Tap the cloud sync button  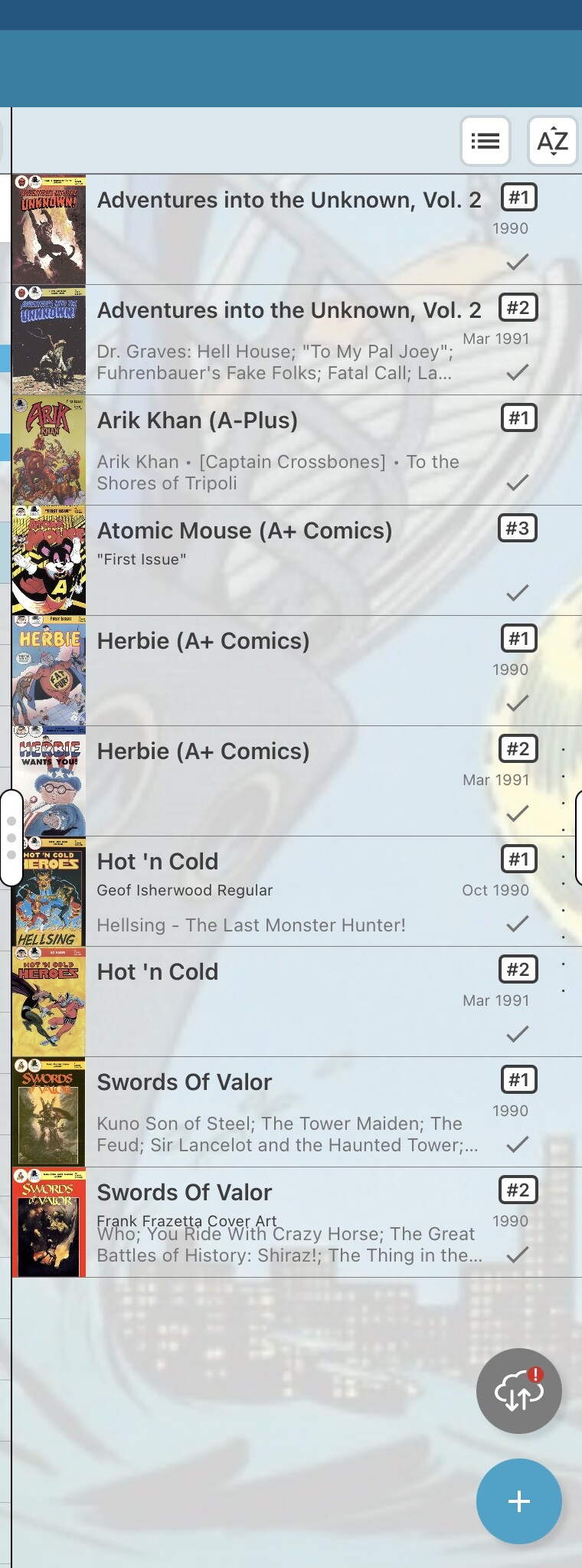tap(518, 1390)
